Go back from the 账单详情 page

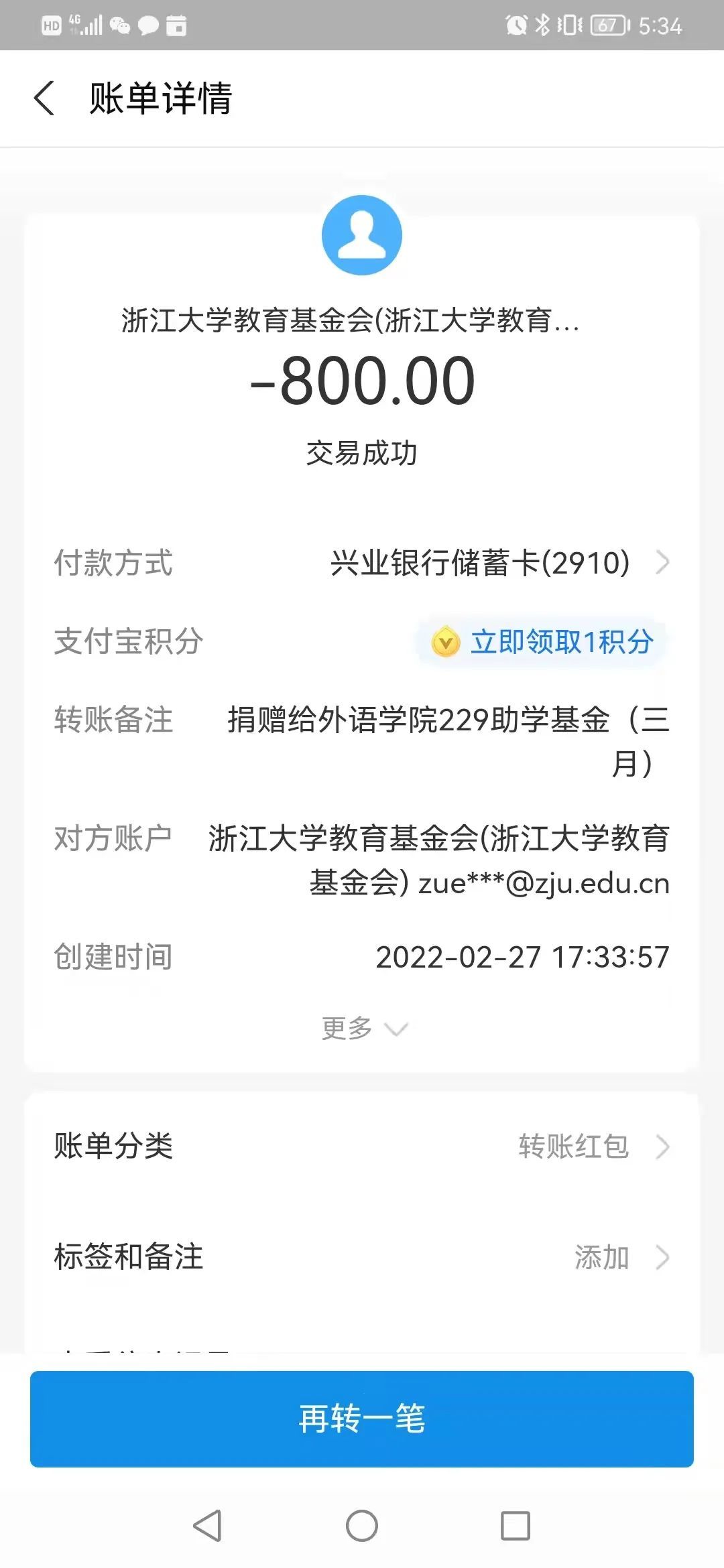tap(44, 99)
